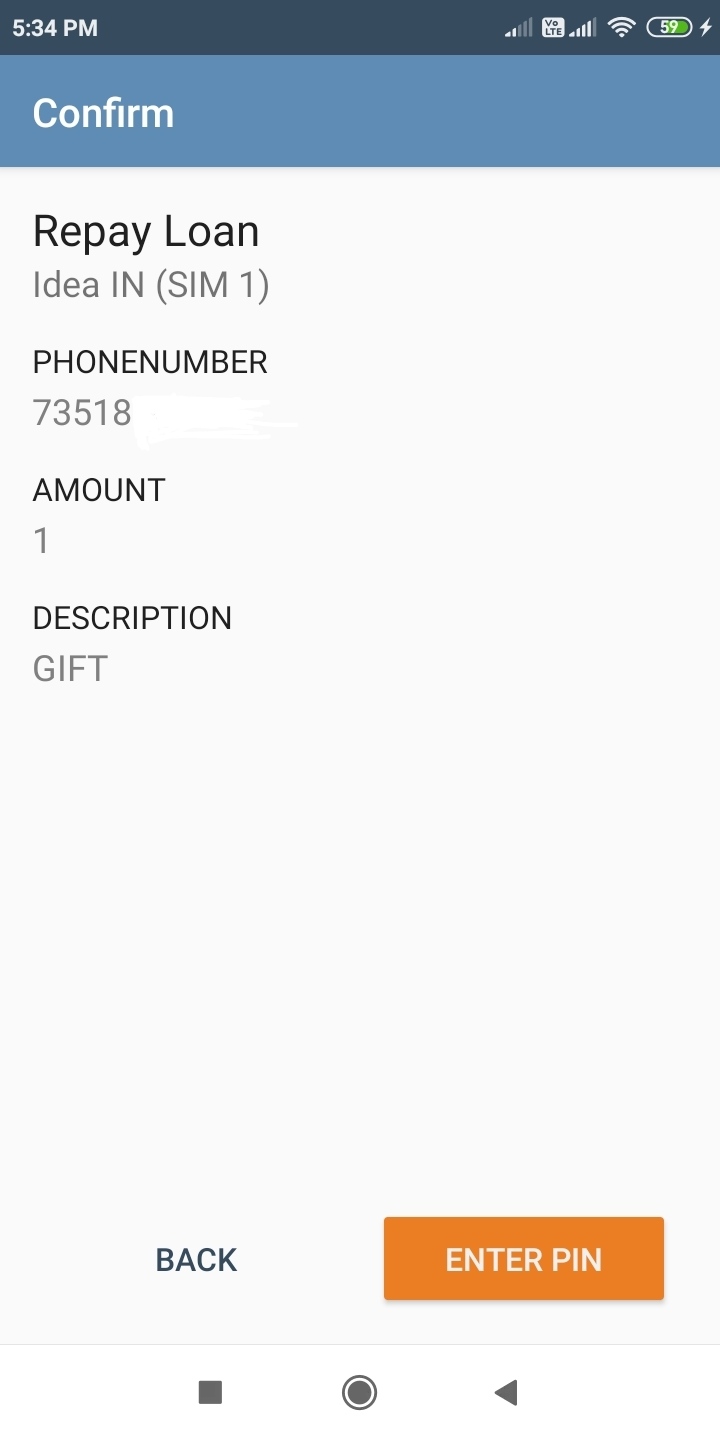Viewport: 720px width, 1440px height.
Task: Tap the ENTER PIN button
Action: click(523, 1259)
